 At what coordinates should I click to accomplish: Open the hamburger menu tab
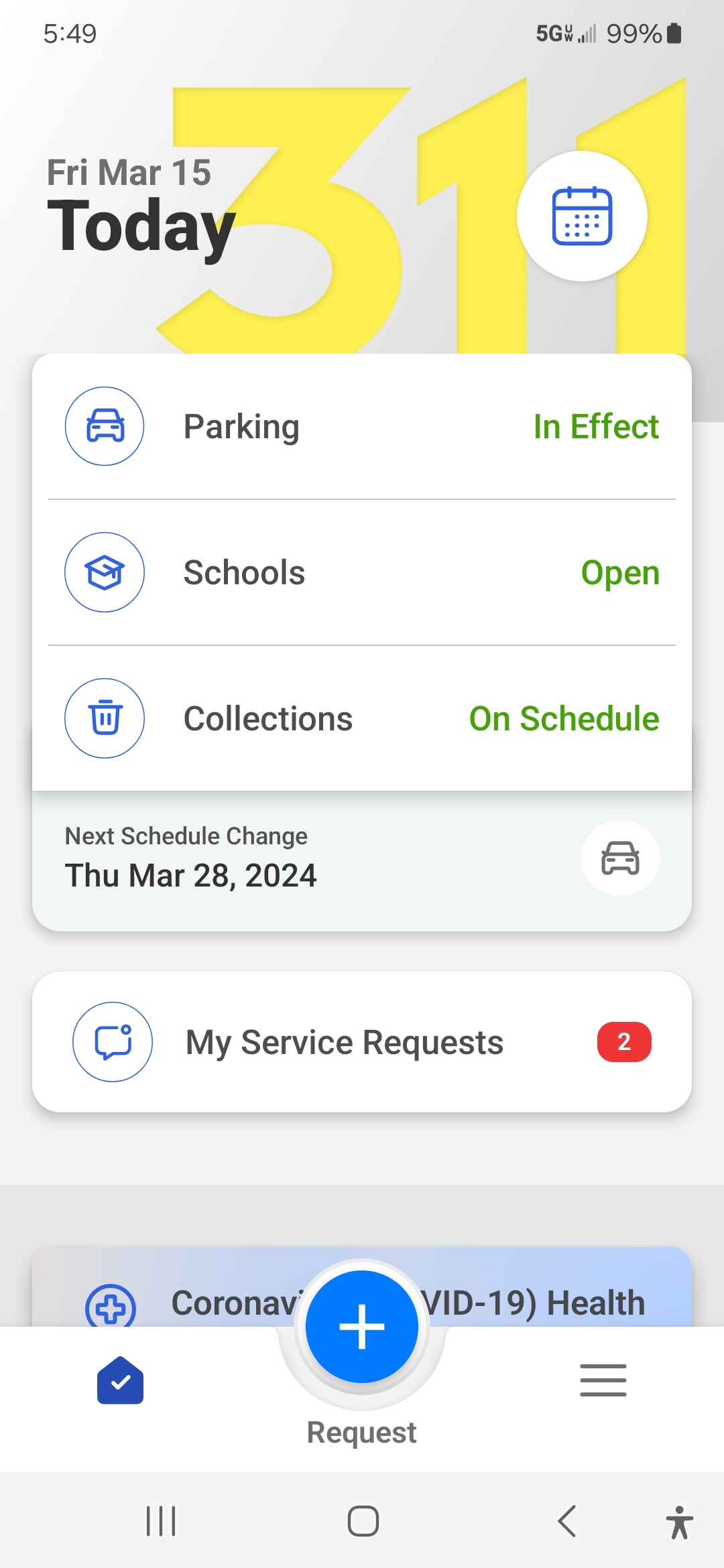tap(603, 1380)
